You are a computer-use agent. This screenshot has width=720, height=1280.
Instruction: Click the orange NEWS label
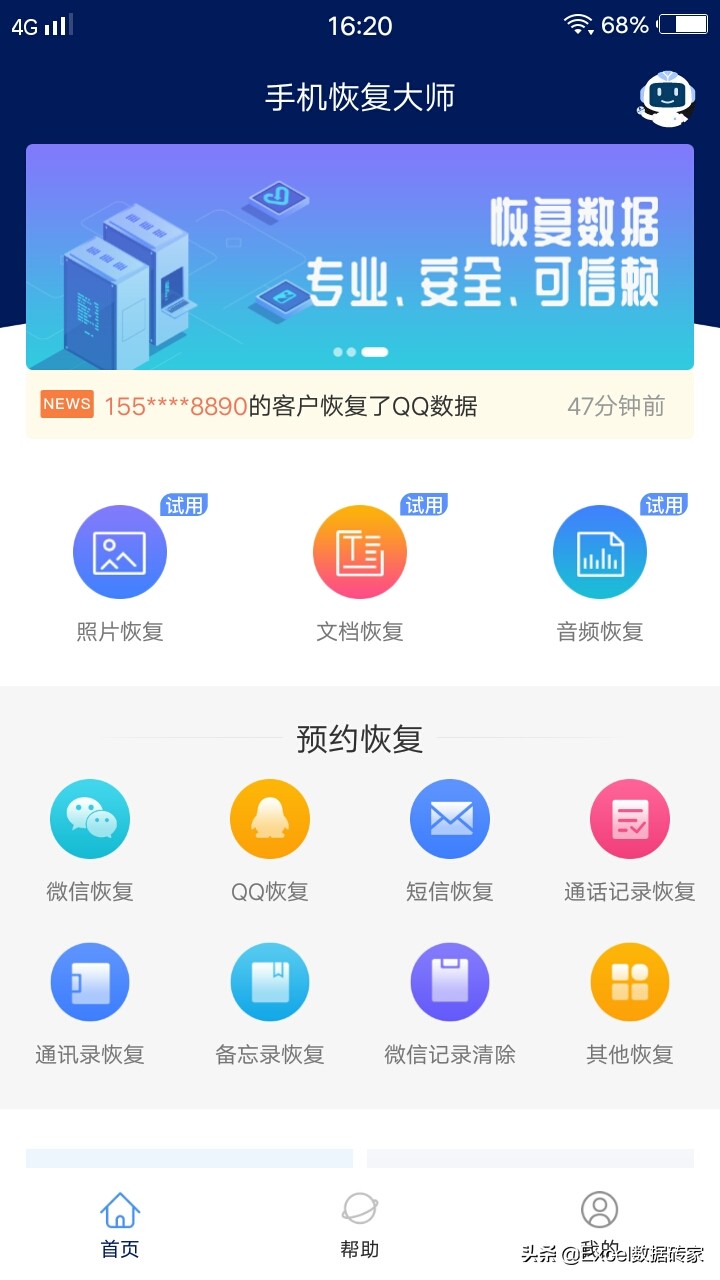pyautogui.click(x=65, y=404)
